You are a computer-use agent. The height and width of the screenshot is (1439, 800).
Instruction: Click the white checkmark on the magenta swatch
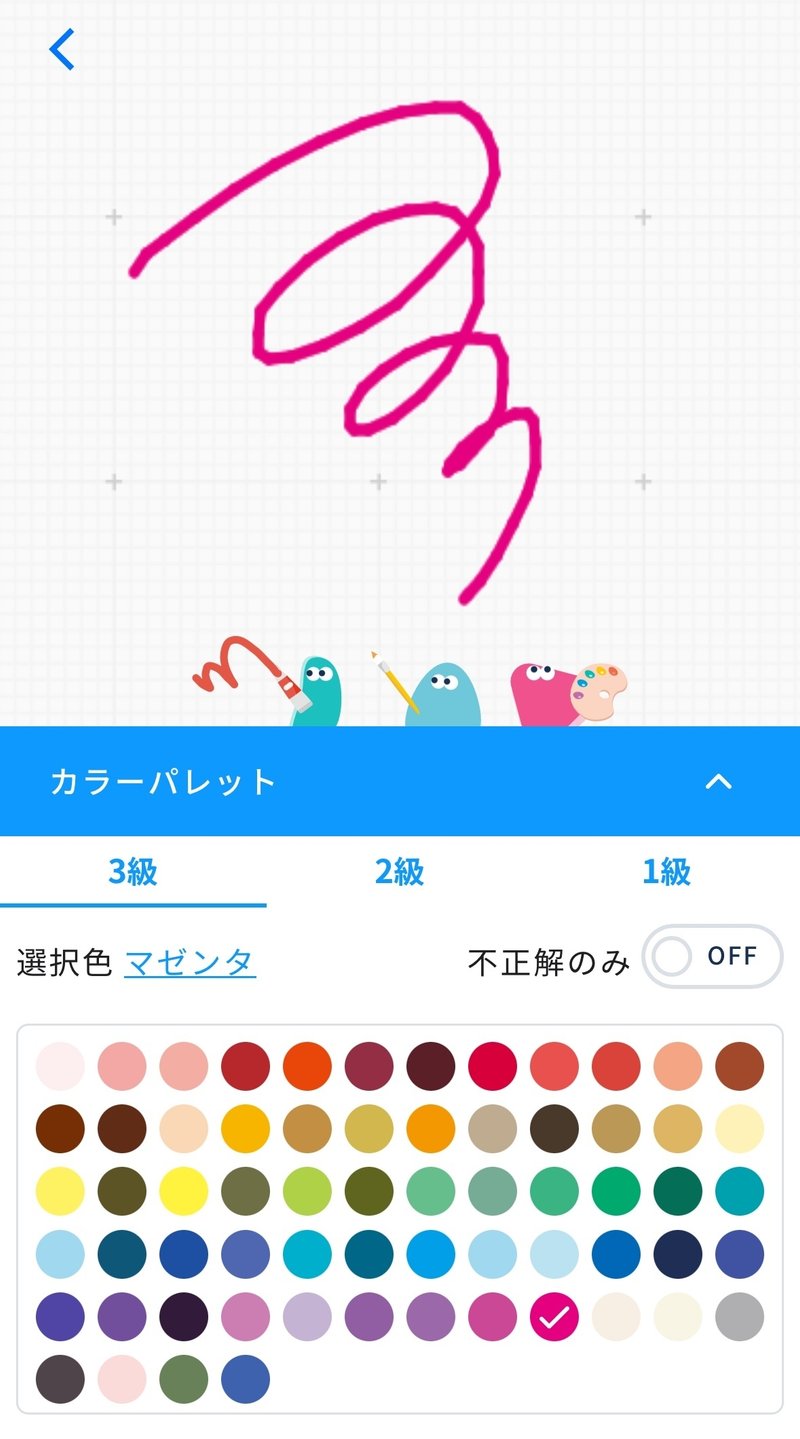[553, 1315]
